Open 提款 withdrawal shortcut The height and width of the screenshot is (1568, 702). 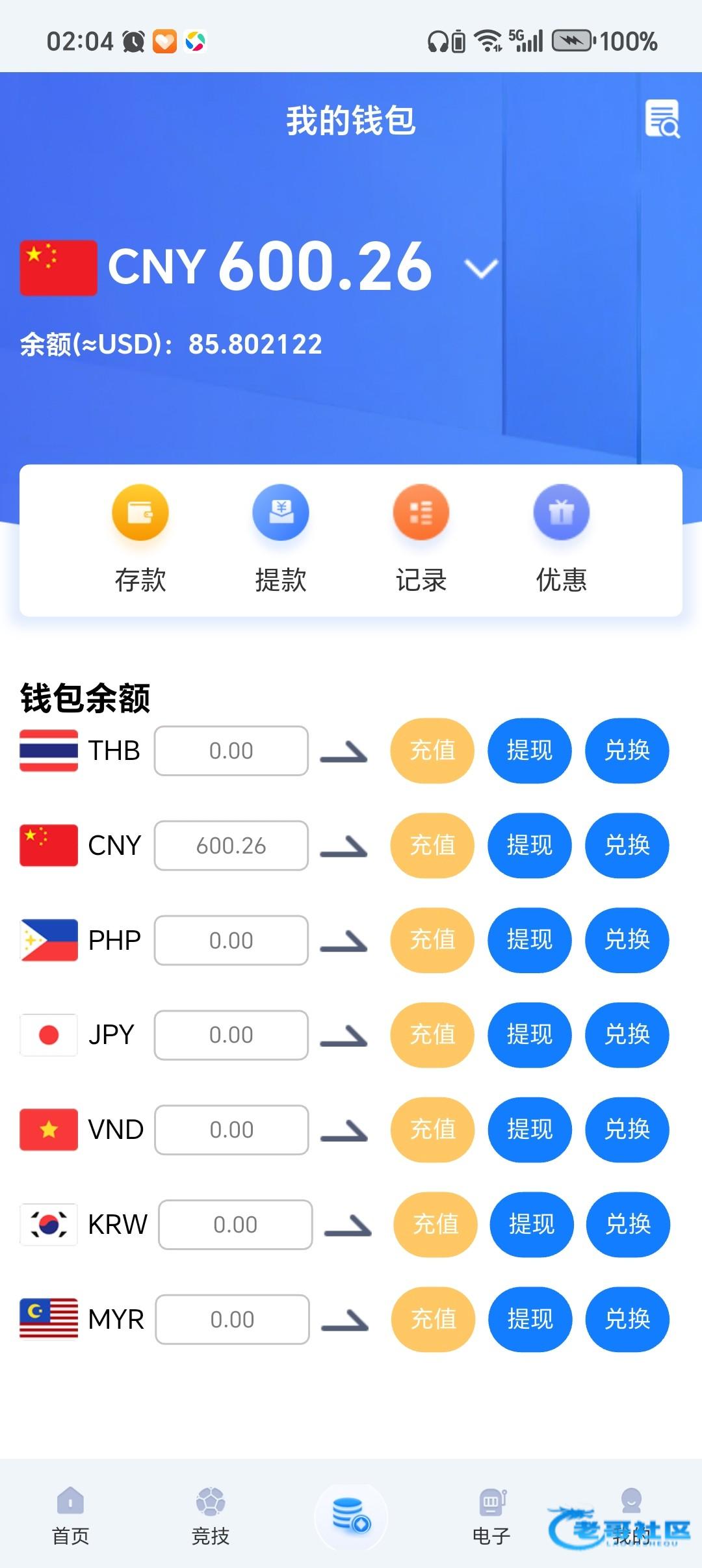click(281, 539)
